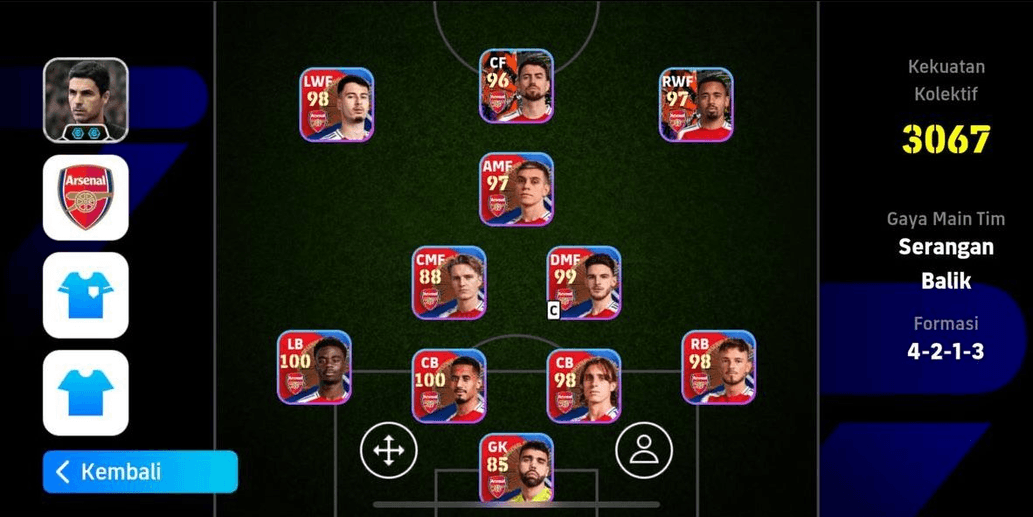Select the CMF 88 player card
The image size is (1033, 517).
[449, 283]
